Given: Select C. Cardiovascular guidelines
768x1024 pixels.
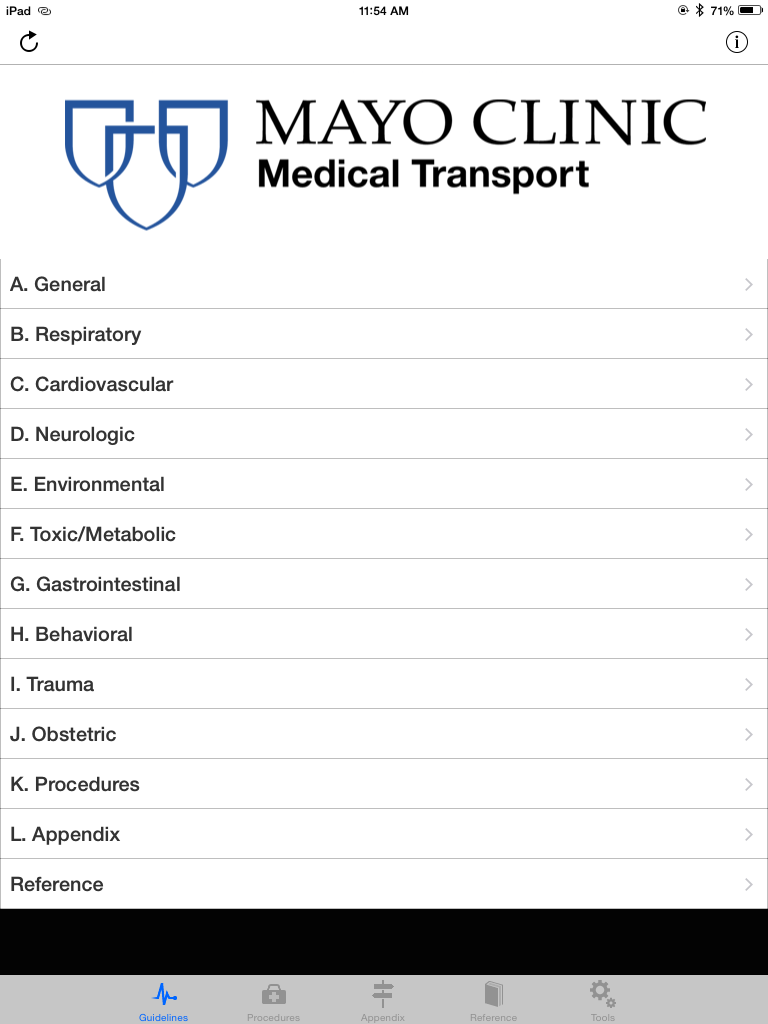Looking at the screenshot, I should click(384, 384).
